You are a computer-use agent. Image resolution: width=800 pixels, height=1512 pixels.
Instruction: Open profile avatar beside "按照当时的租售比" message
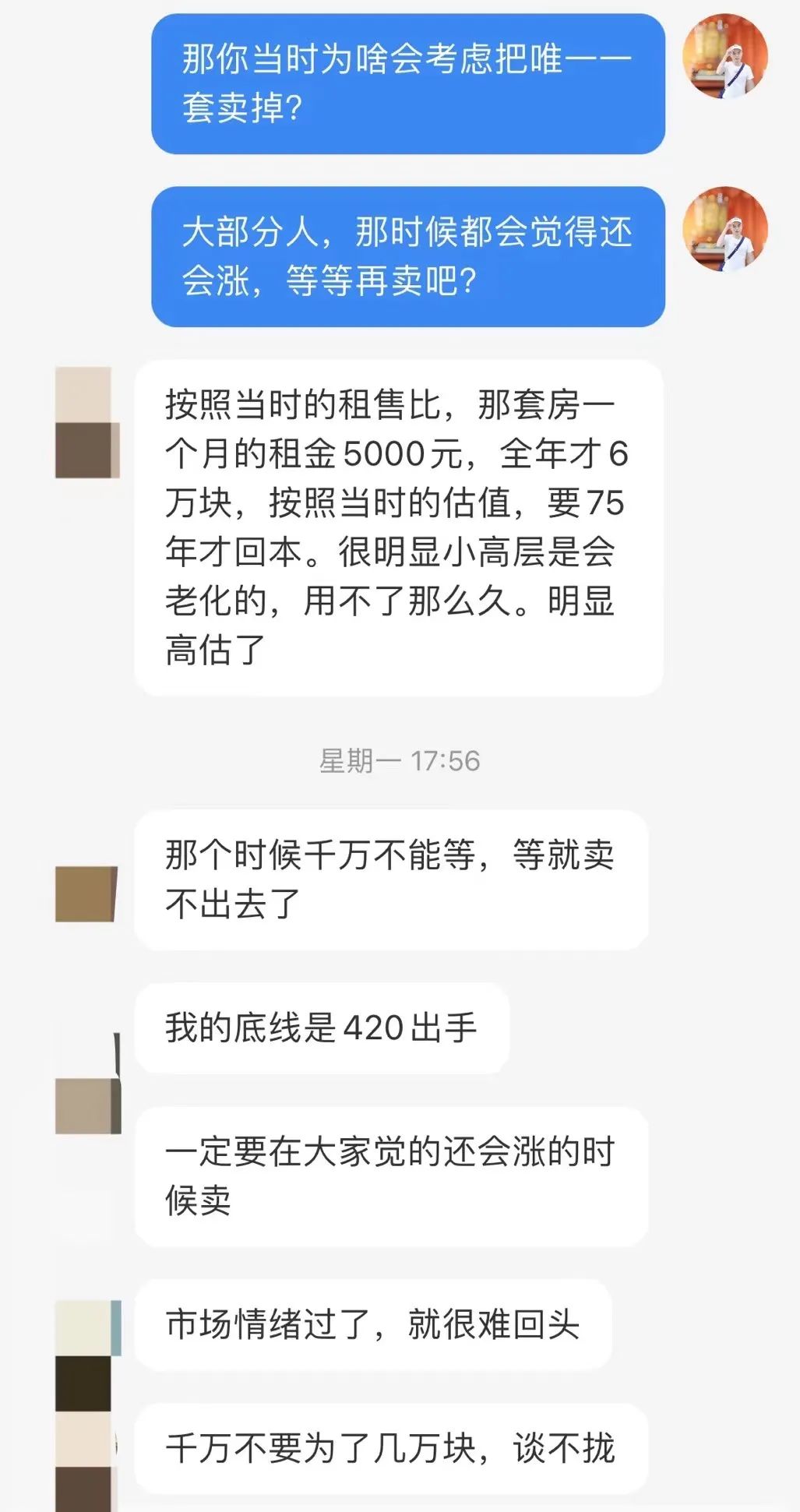click(x=86, y=423)
